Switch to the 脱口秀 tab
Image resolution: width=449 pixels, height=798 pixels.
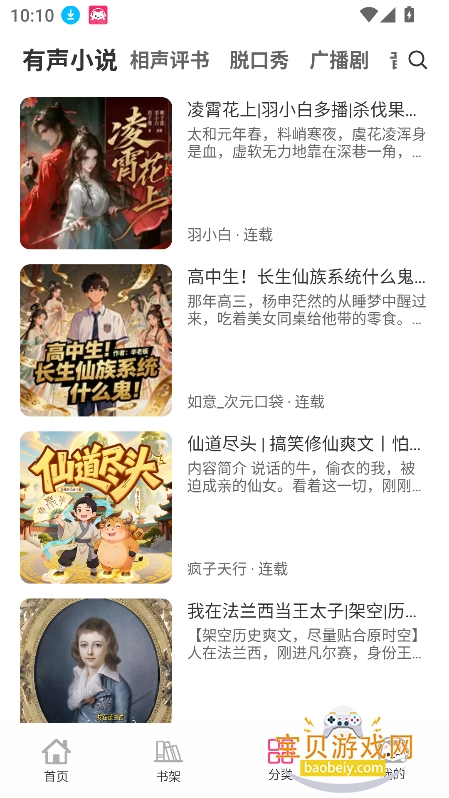(259, 60)
